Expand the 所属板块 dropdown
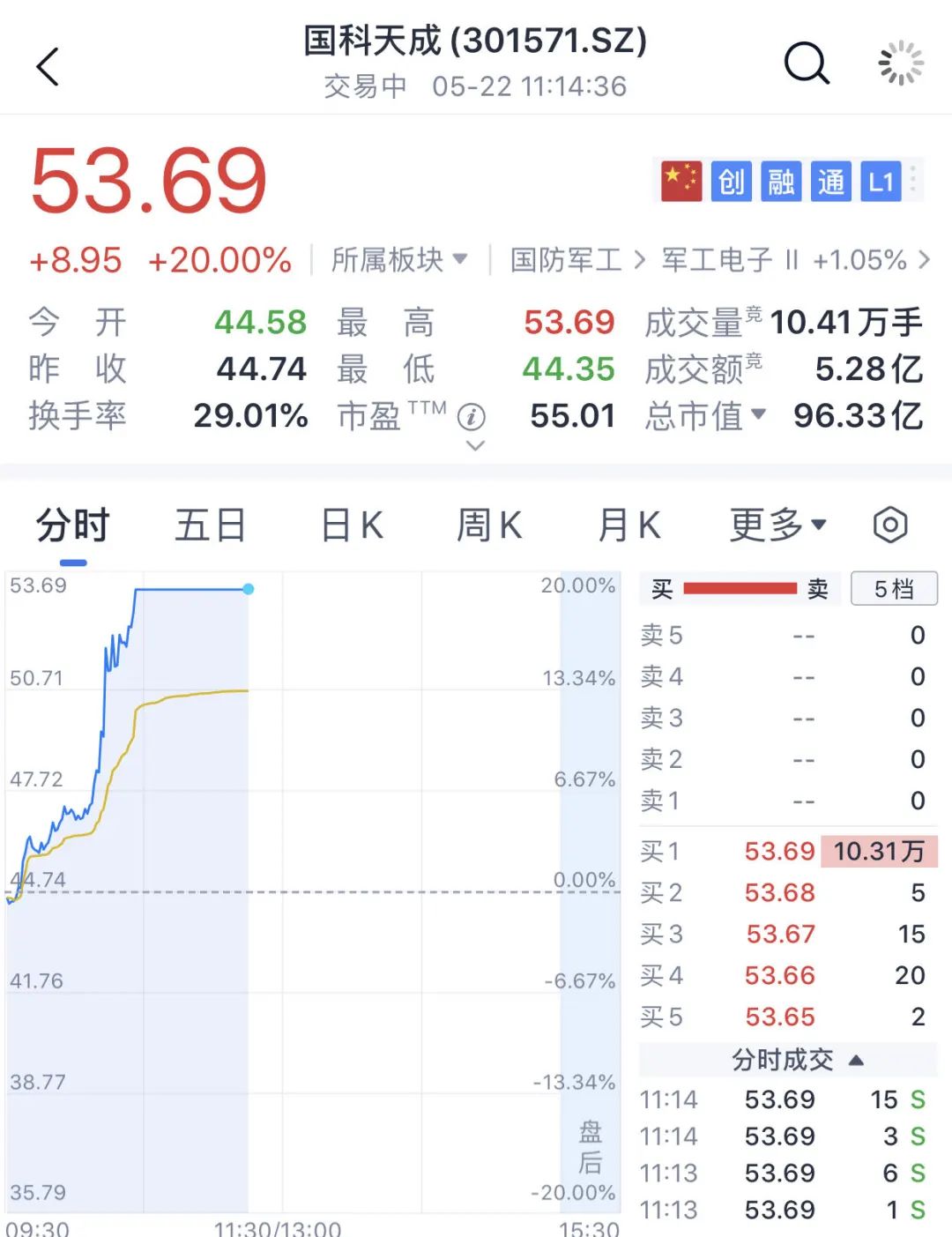Viewport: 952px width, 1237px height. click(x=399, y=260)
